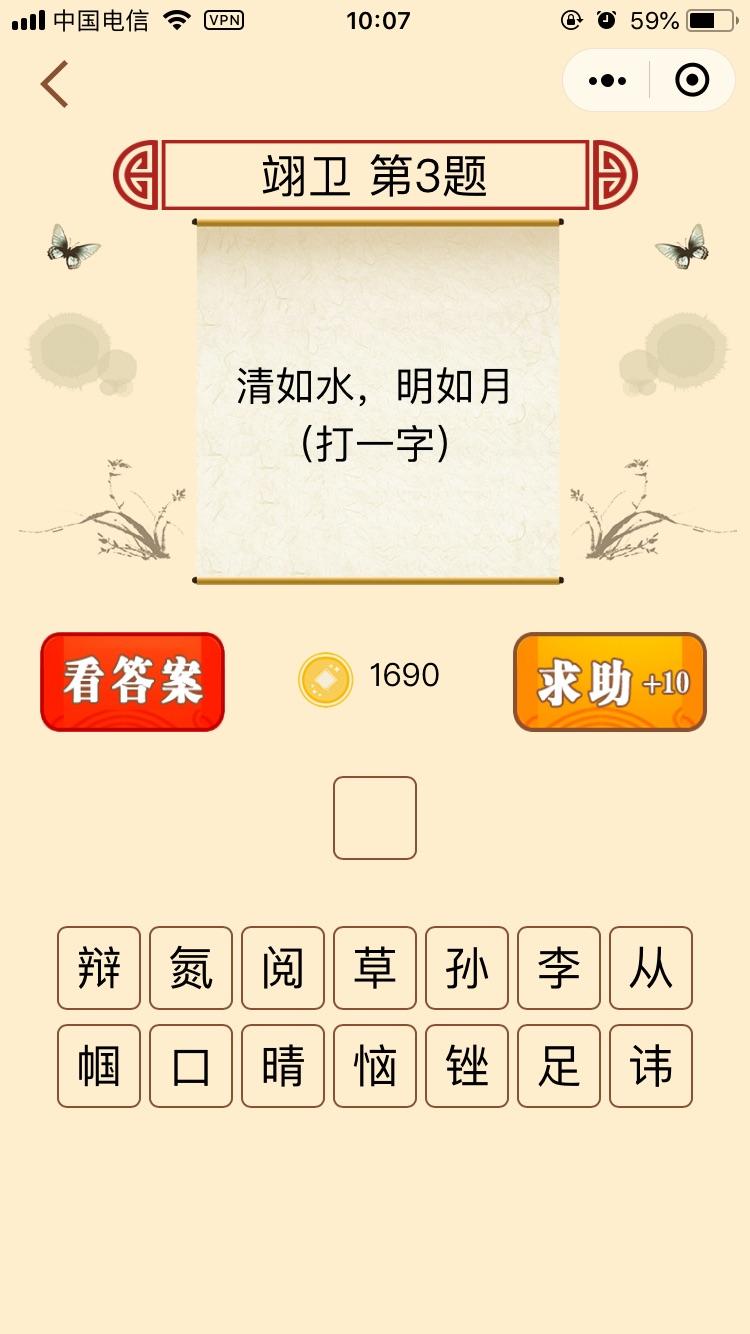Pick the character 足
Image resolution: width=750 pixels, height=1334 pixels.
tap(559, 1066)
